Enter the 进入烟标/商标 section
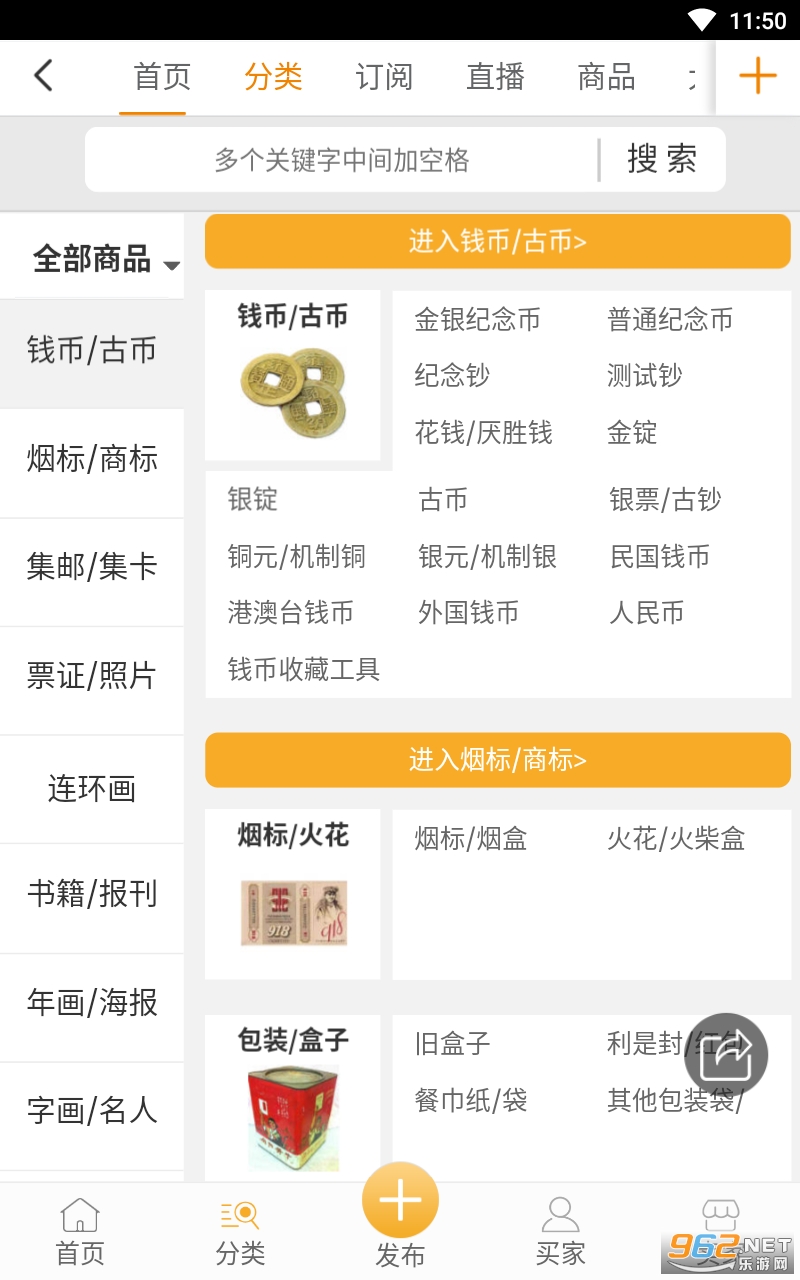 pyautogui.click(x=497, y=760)
